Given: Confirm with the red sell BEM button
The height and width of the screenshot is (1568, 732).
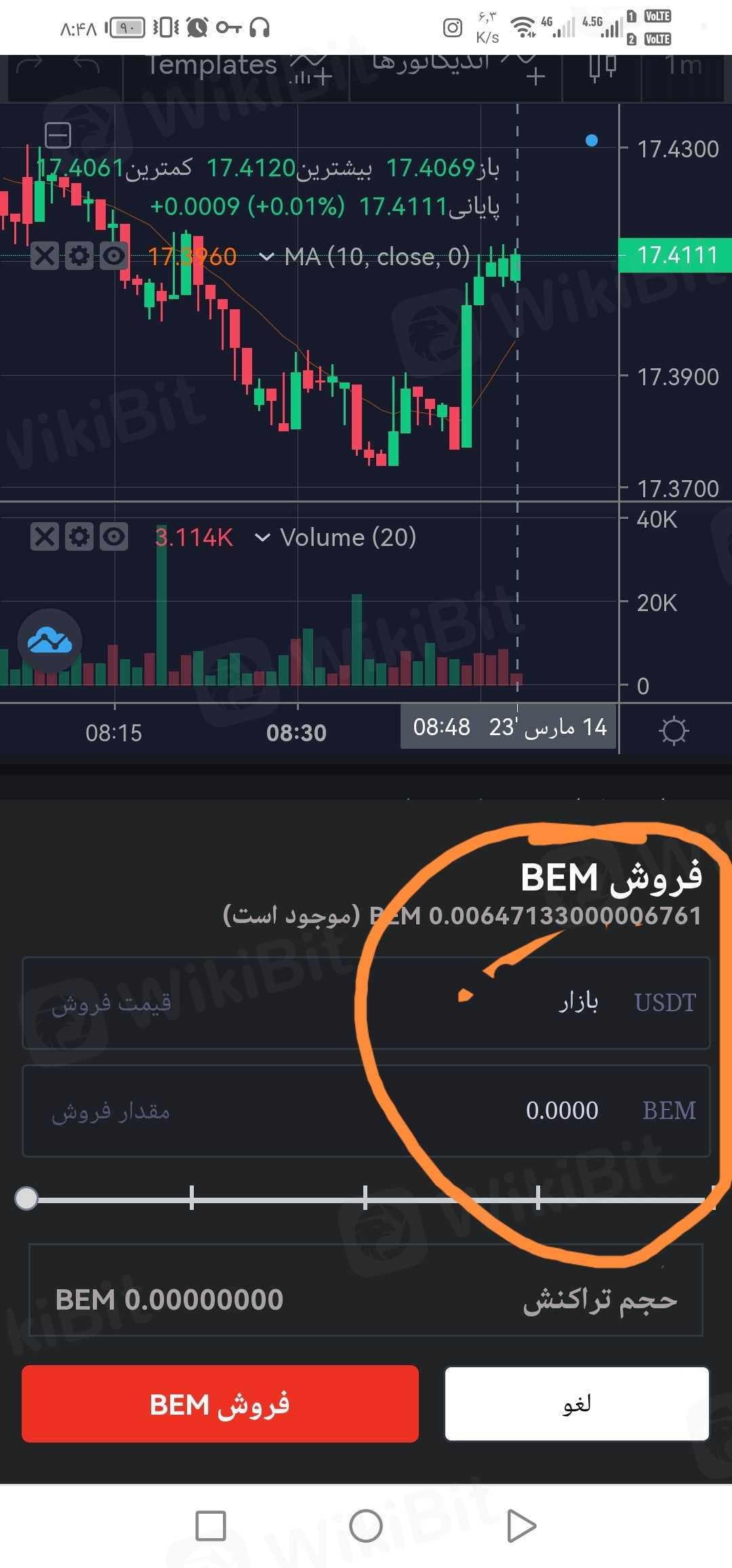Looking at the screenshot, I should [x=220, y=1404].
